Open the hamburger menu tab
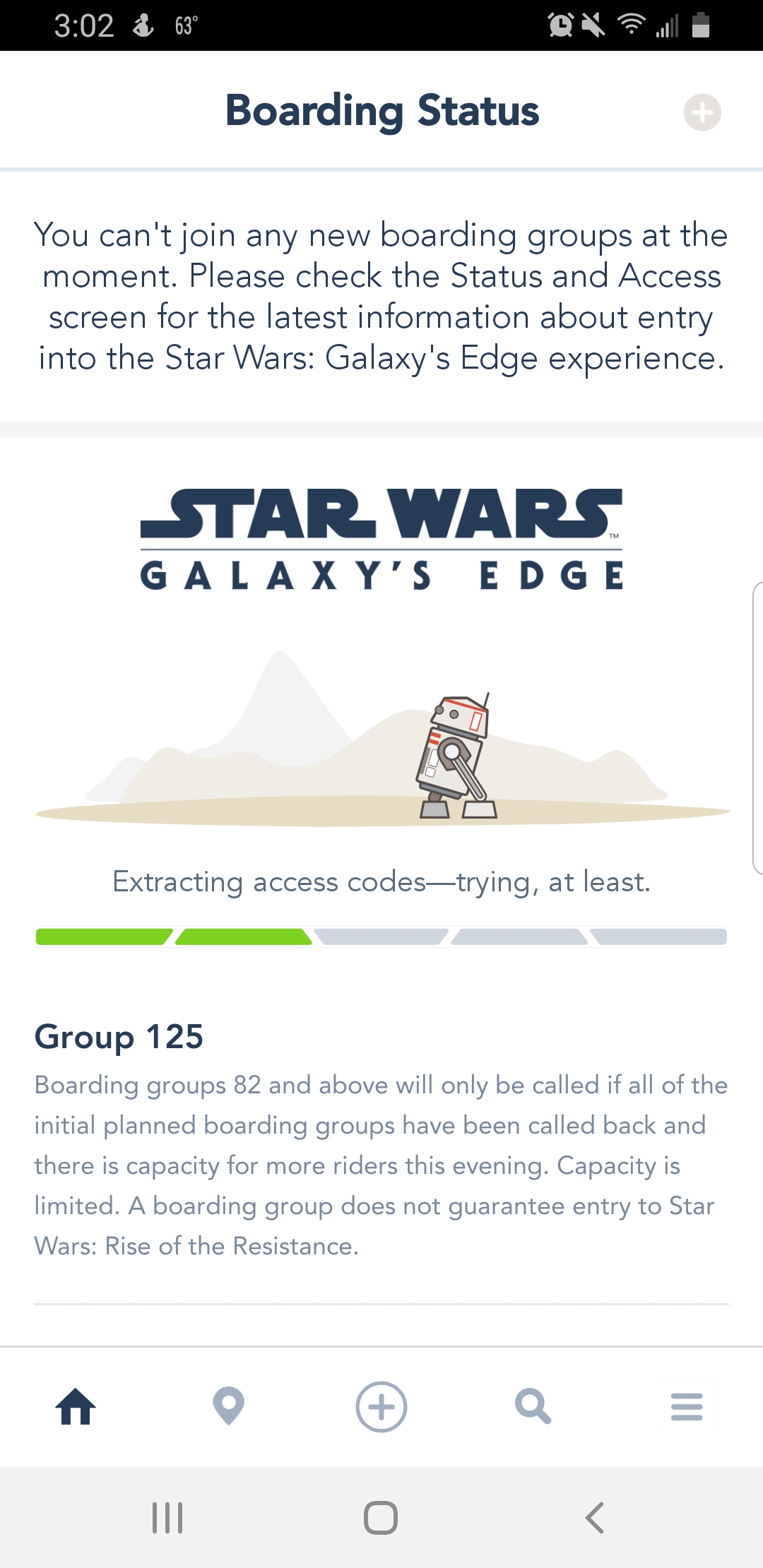763x1568 pixels. click(x=687, y=1407)
